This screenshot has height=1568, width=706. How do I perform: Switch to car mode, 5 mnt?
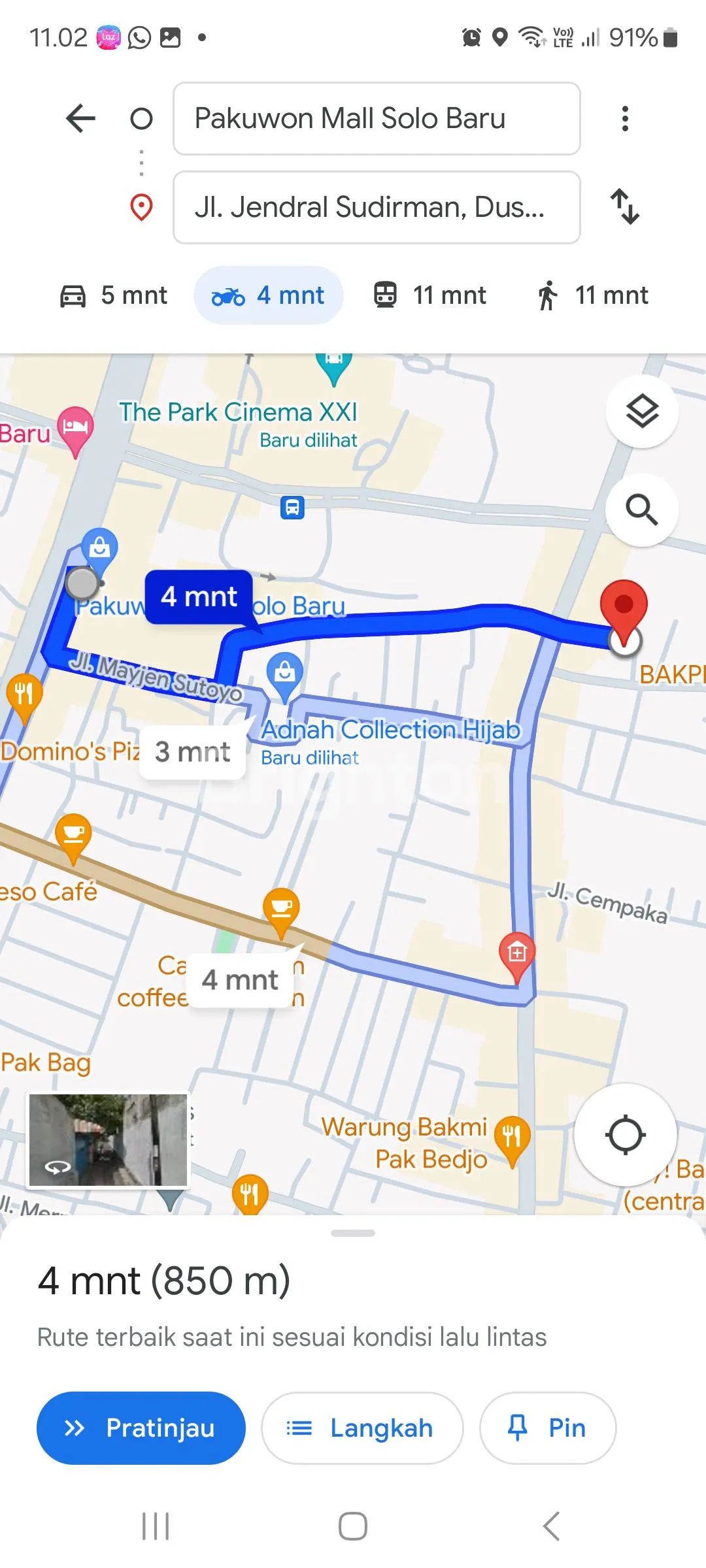114,295
